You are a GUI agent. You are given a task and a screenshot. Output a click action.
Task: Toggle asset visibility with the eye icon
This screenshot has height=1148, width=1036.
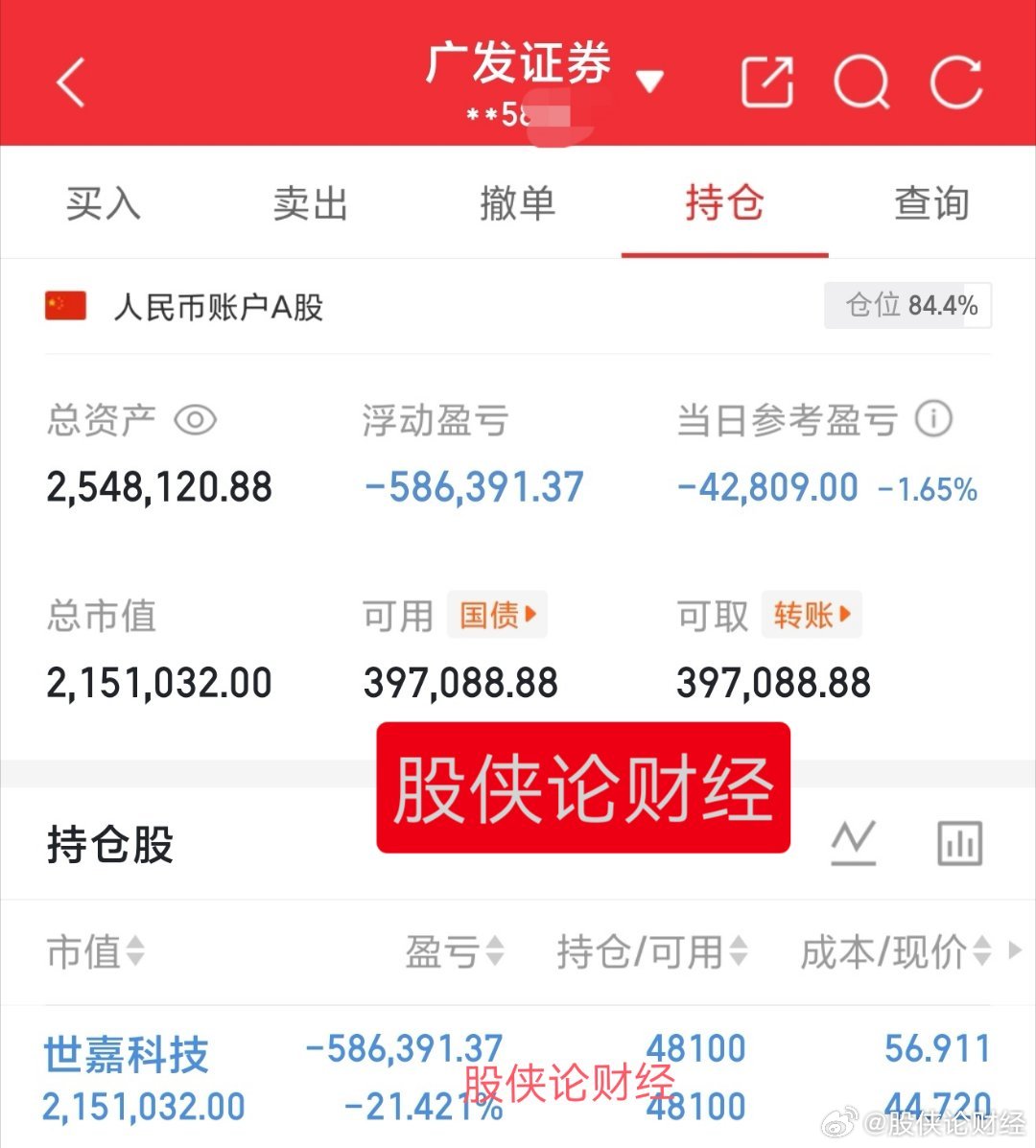pos(196,420)
